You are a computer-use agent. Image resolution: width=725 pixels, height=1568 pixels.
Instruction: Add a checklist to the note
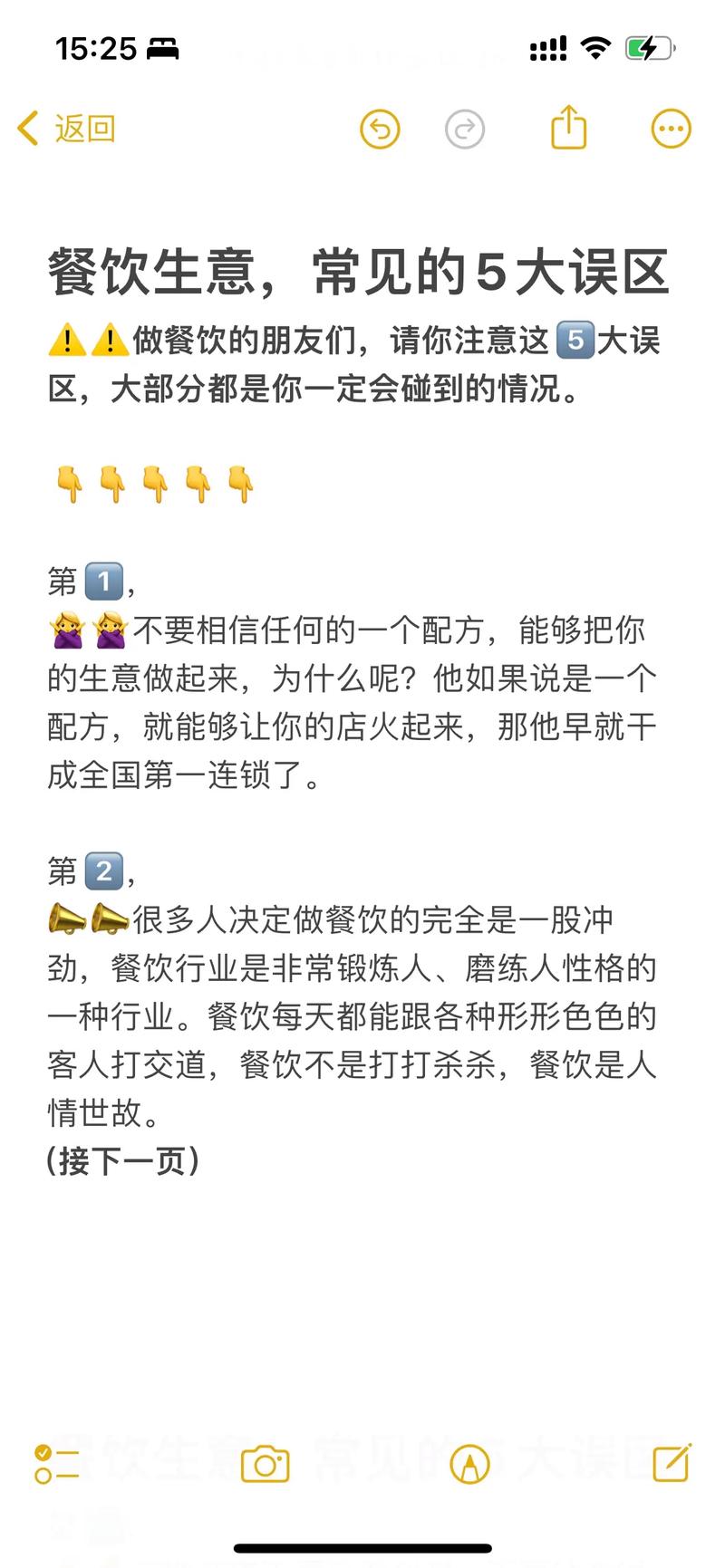tap(56, 1465)
